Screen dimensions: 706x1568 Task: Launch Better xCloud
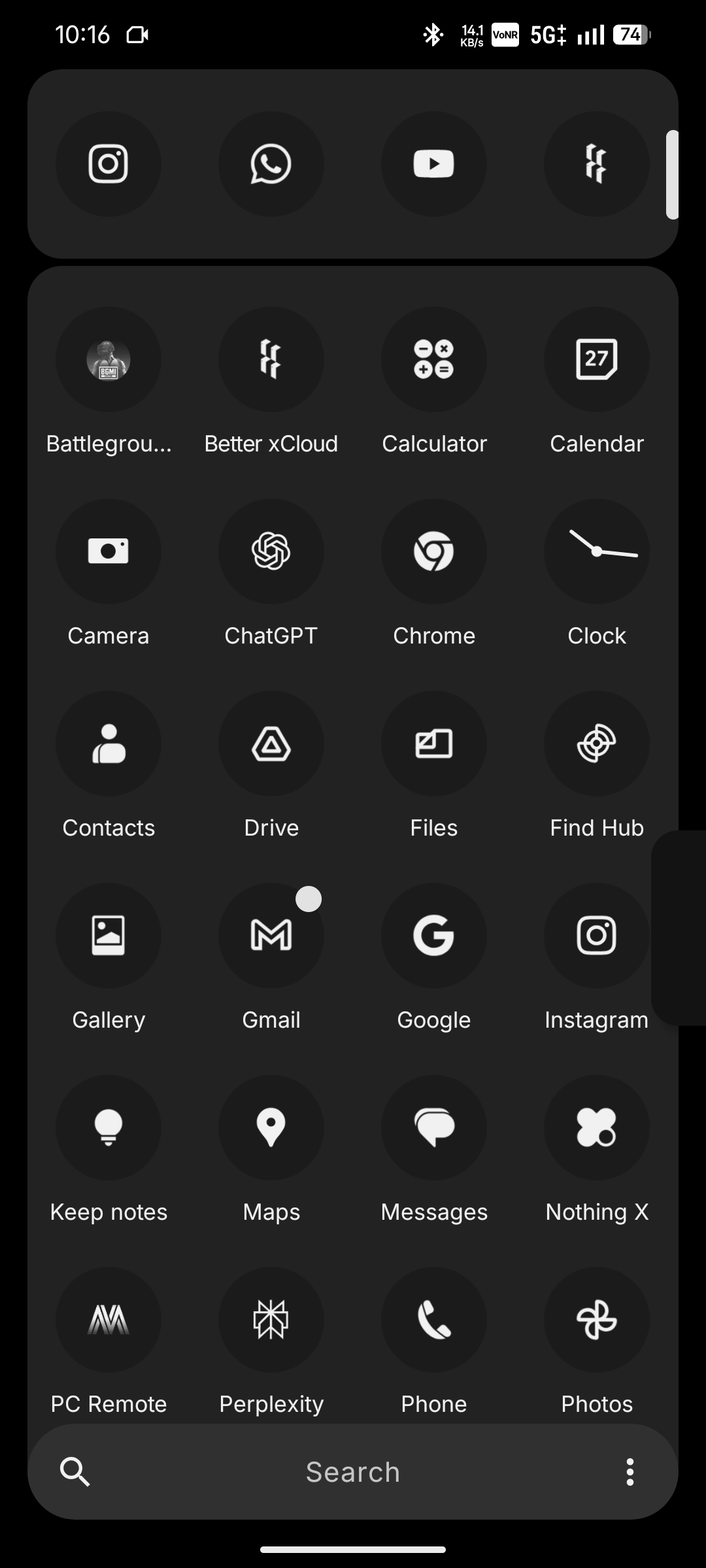click(271, 360)
